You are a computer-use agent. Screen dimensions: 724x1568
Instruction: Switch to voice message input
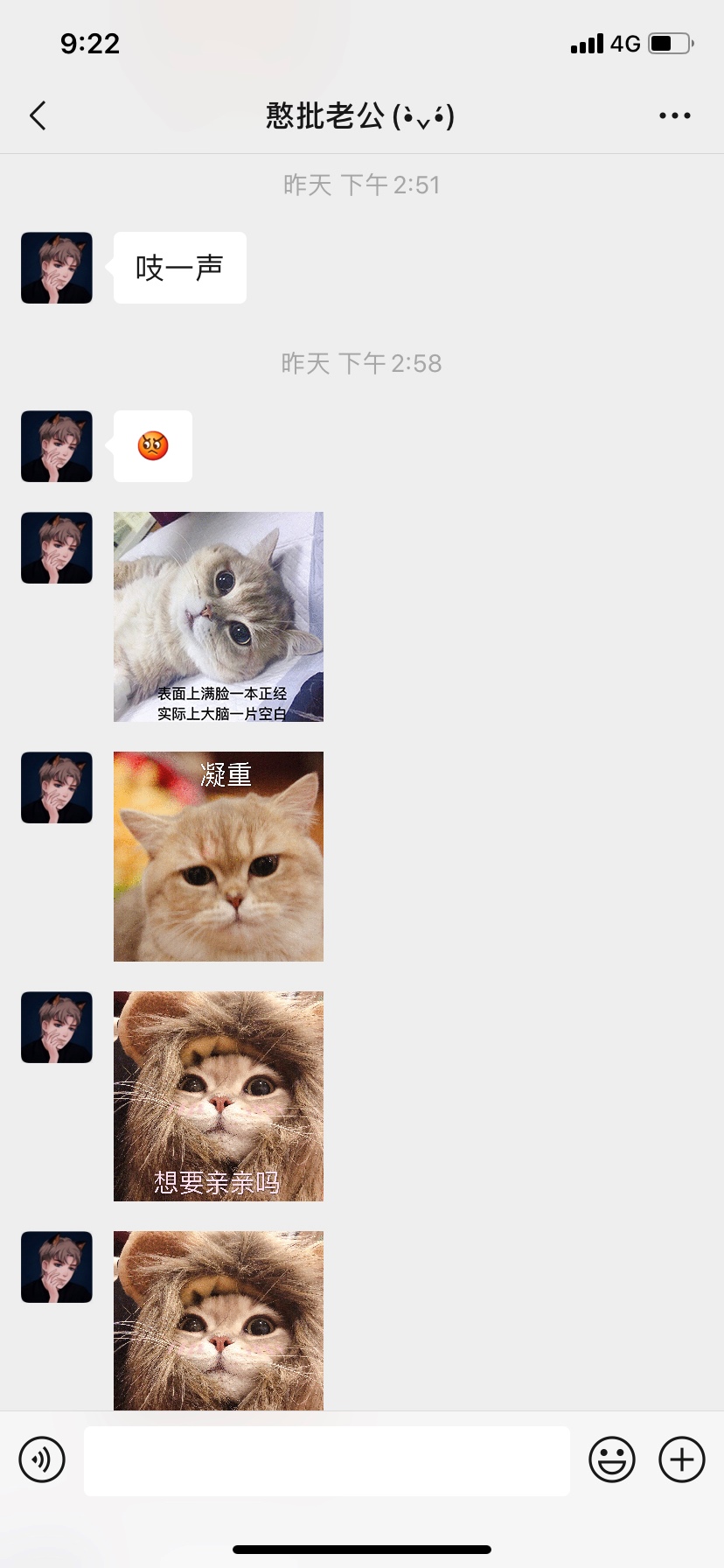pyautogui.click(x=42, y=1459)
